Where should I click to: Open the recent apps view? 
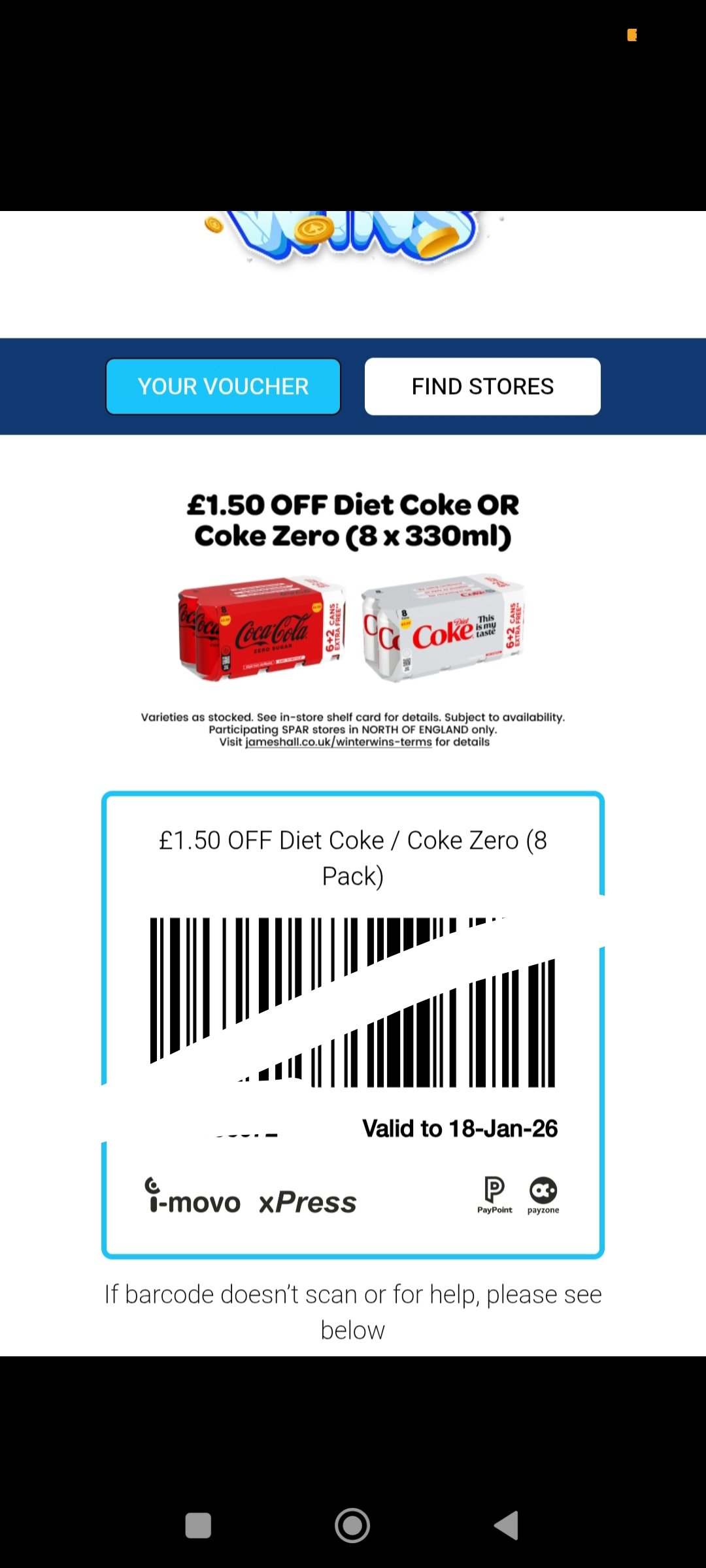pos(198,1526)
